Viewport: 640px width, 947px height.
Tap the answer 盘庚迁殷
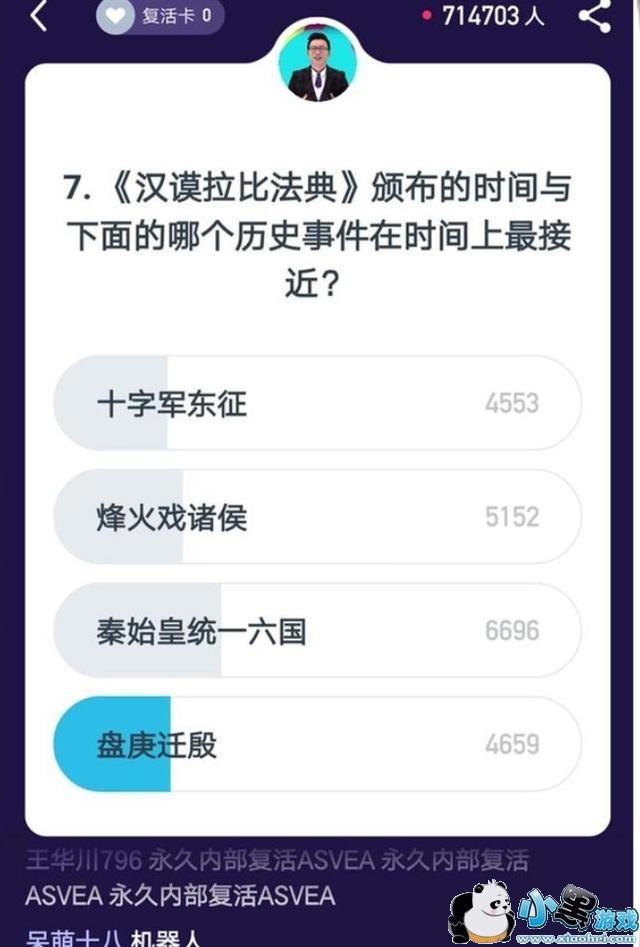pyautogui.click(x=316, y=745)
